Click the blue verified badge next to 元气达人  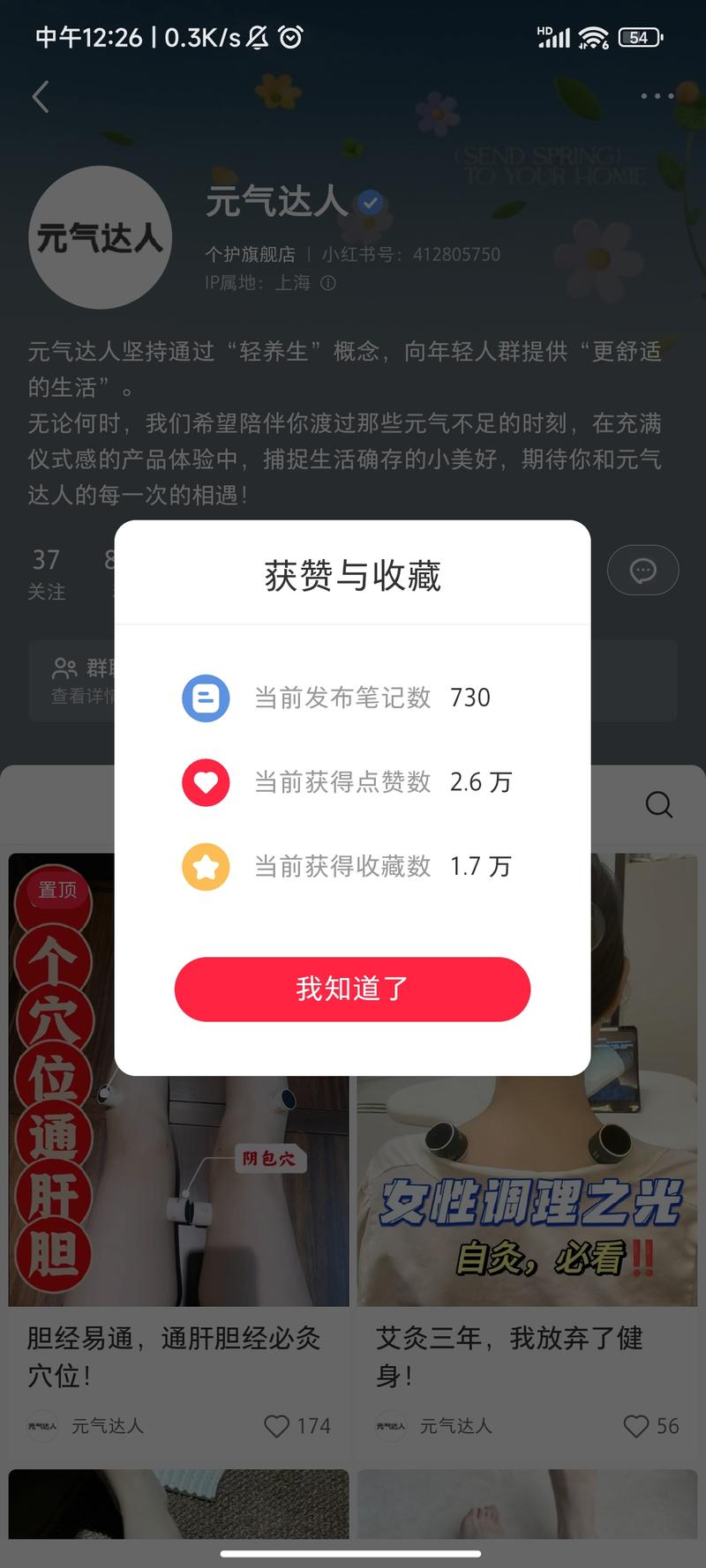click(x=370, y=202)
